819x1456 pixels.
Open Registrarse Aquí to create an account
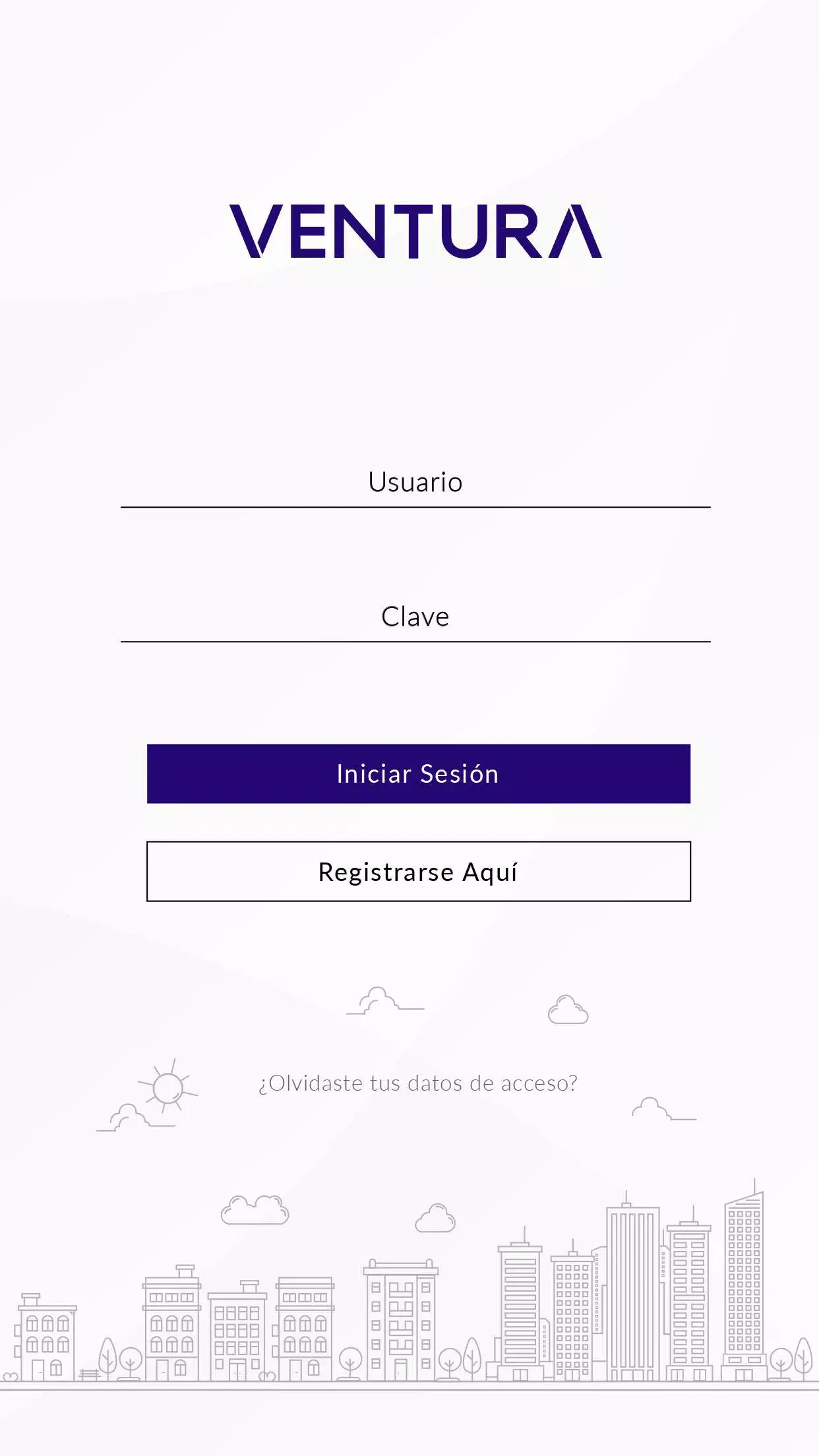418,871
